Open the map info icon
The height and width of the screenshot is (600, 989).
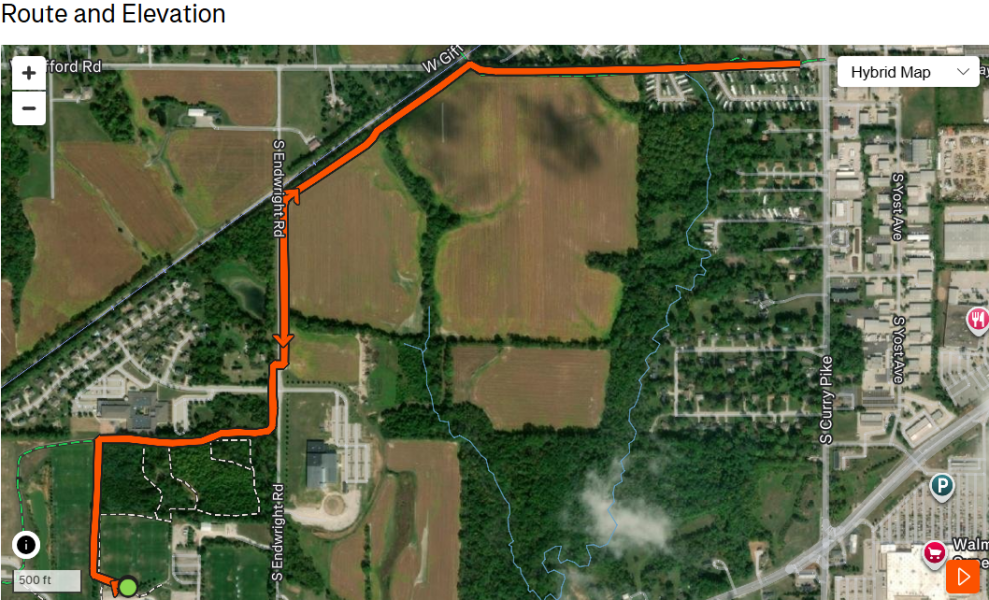coord(26,545)
